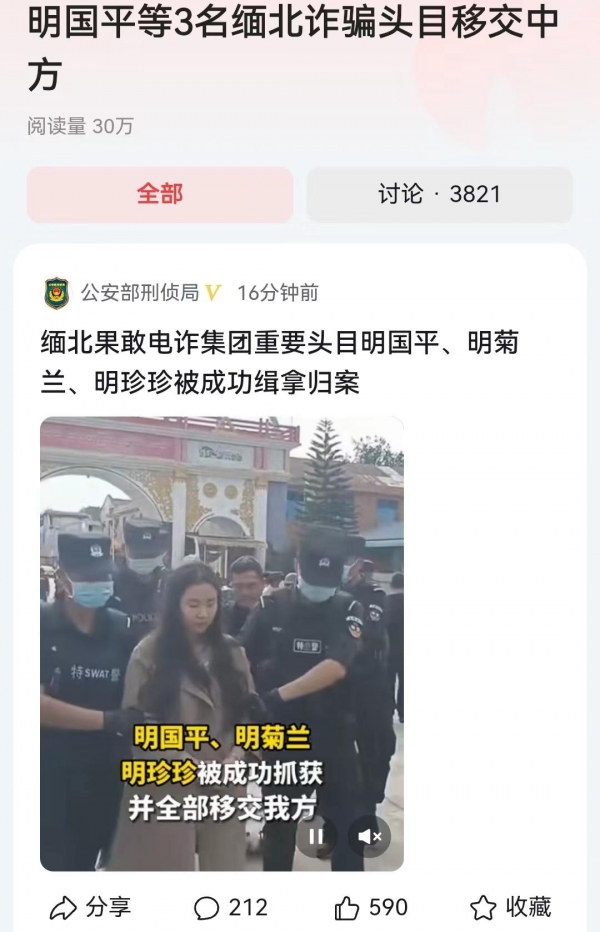Like the post with 590 likes
This screenshot has height=932, width=600.
[371, 907]
